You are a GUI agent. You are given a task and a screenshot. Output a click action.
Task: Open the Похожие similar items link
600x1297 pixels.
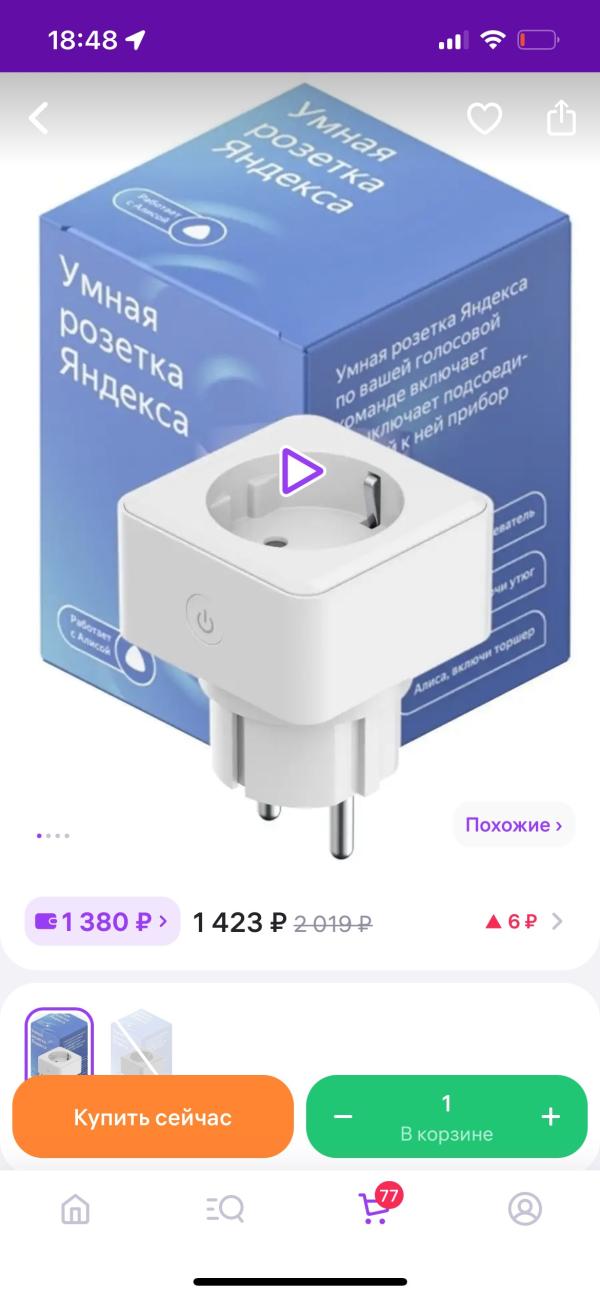pos(514,825)
